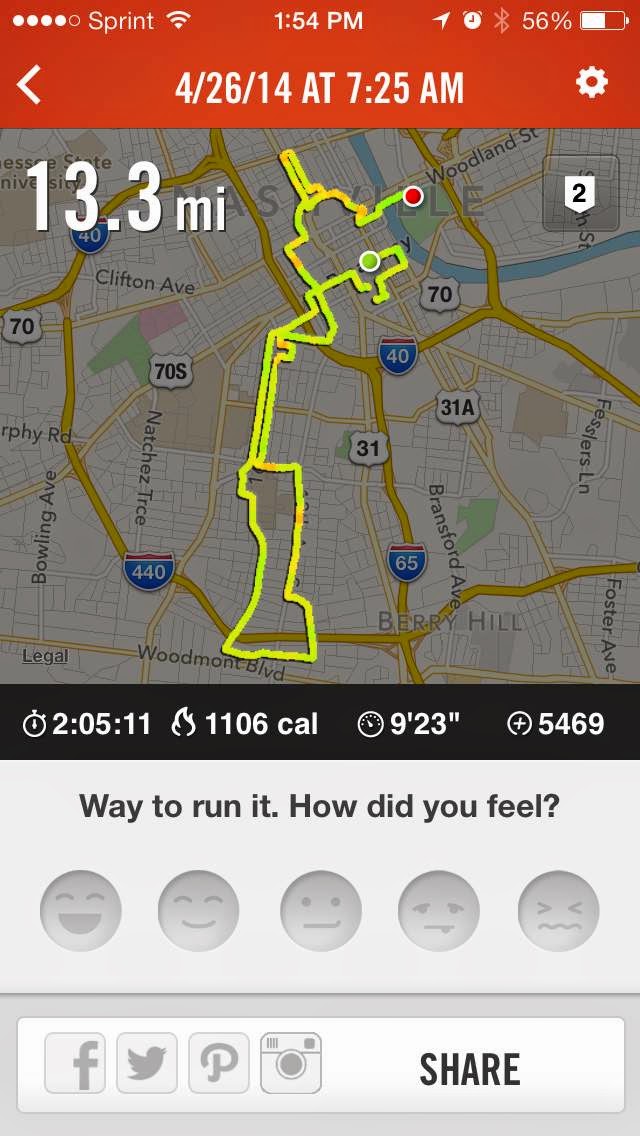Select the squinting pained face

pyautogui.click(x=558, y=911)
